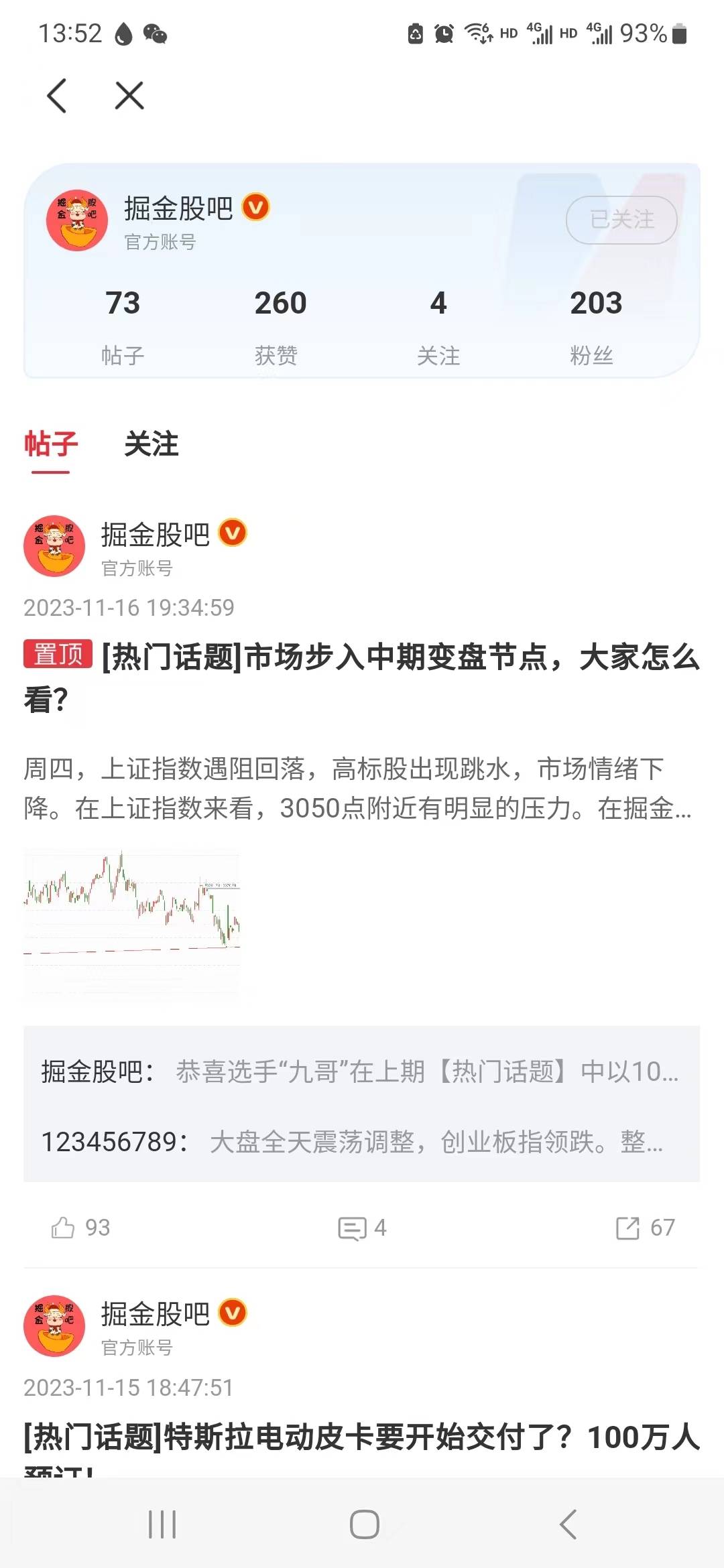Select the 帖子 tab
724x1568 pixels.
pos(51,444)
